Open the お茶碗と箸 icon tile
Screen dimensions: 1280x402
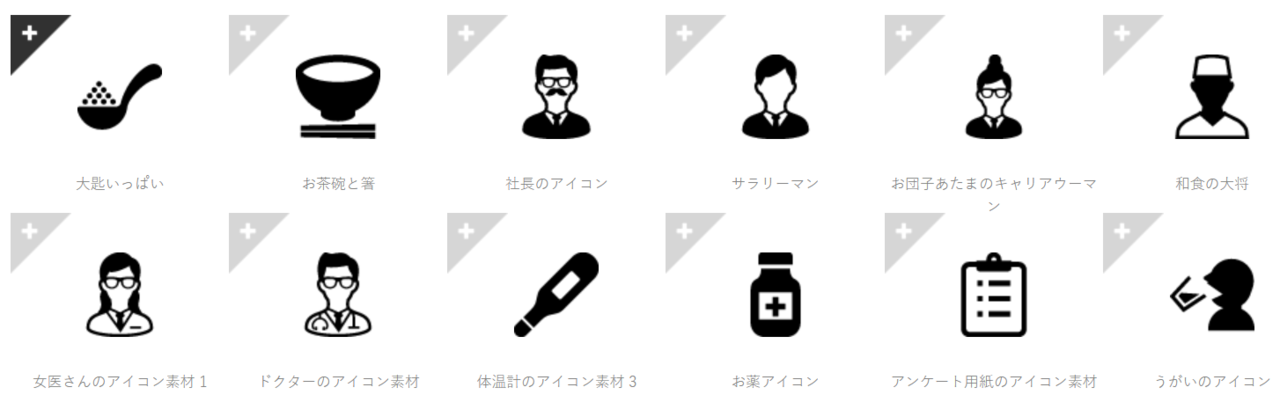click(x=338, y=97)
